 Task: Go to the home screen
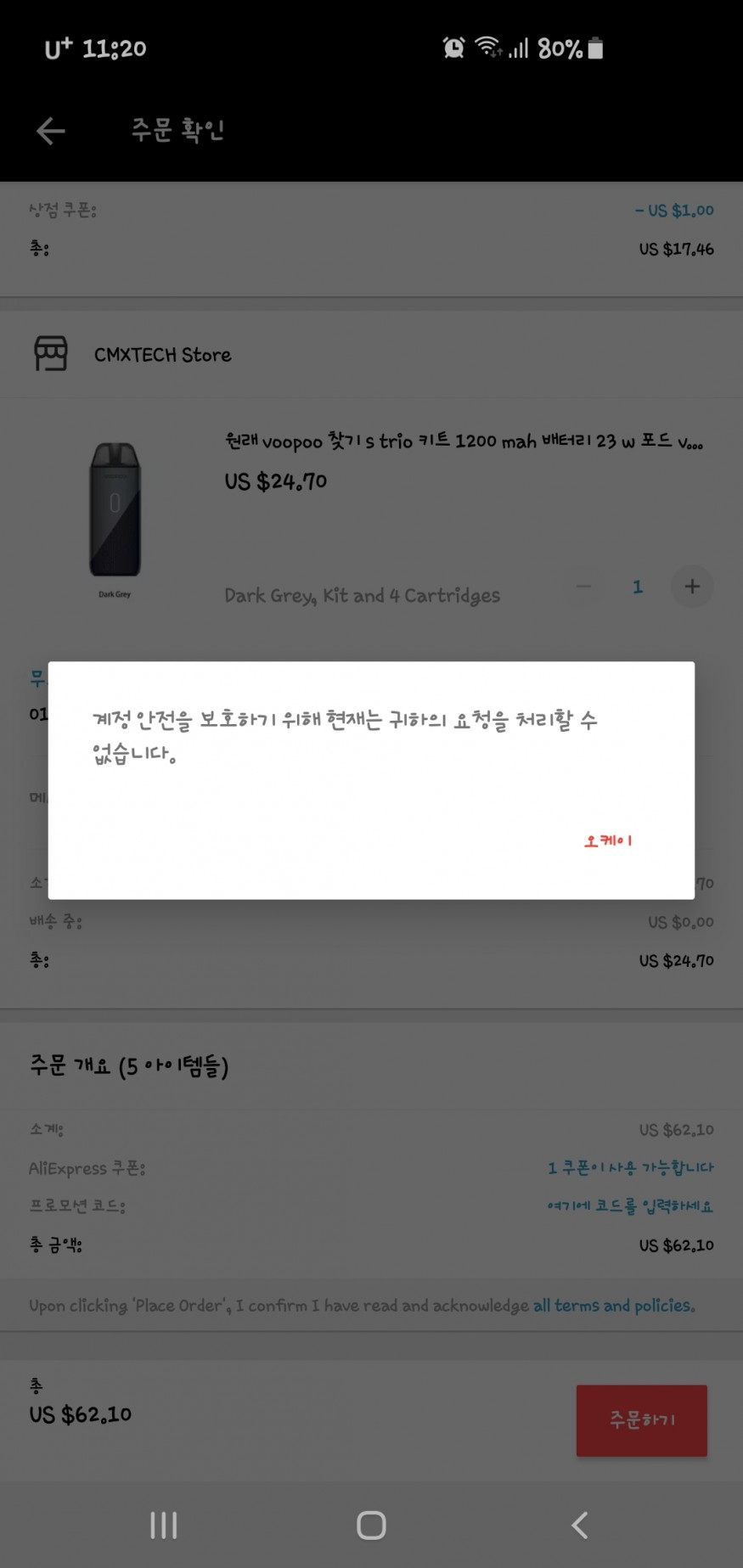[371, 1526]
